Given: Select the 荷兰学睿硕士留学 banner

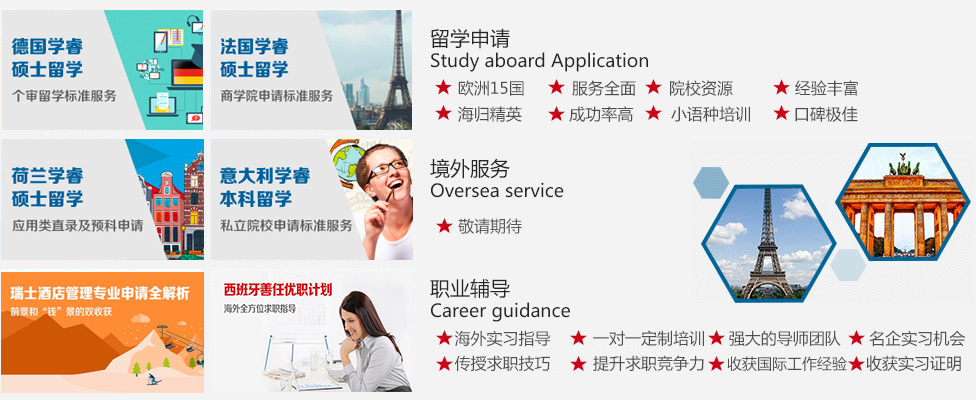Looking at the screenshot, I should click(102, 199).
